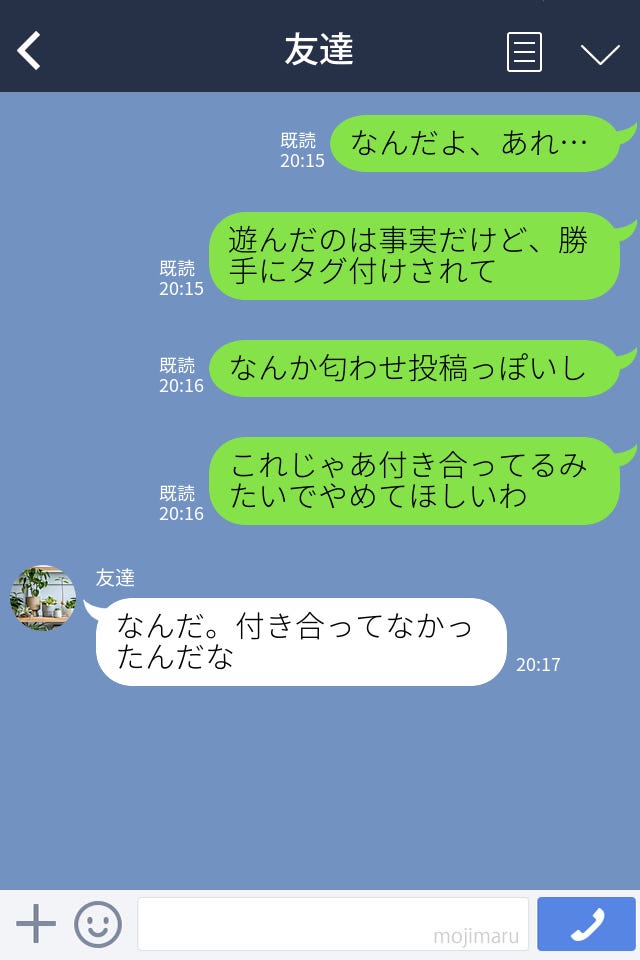Open the plus attachment menu
The width and height of the screenshot is (640, 960).
(x=36, y=924)
